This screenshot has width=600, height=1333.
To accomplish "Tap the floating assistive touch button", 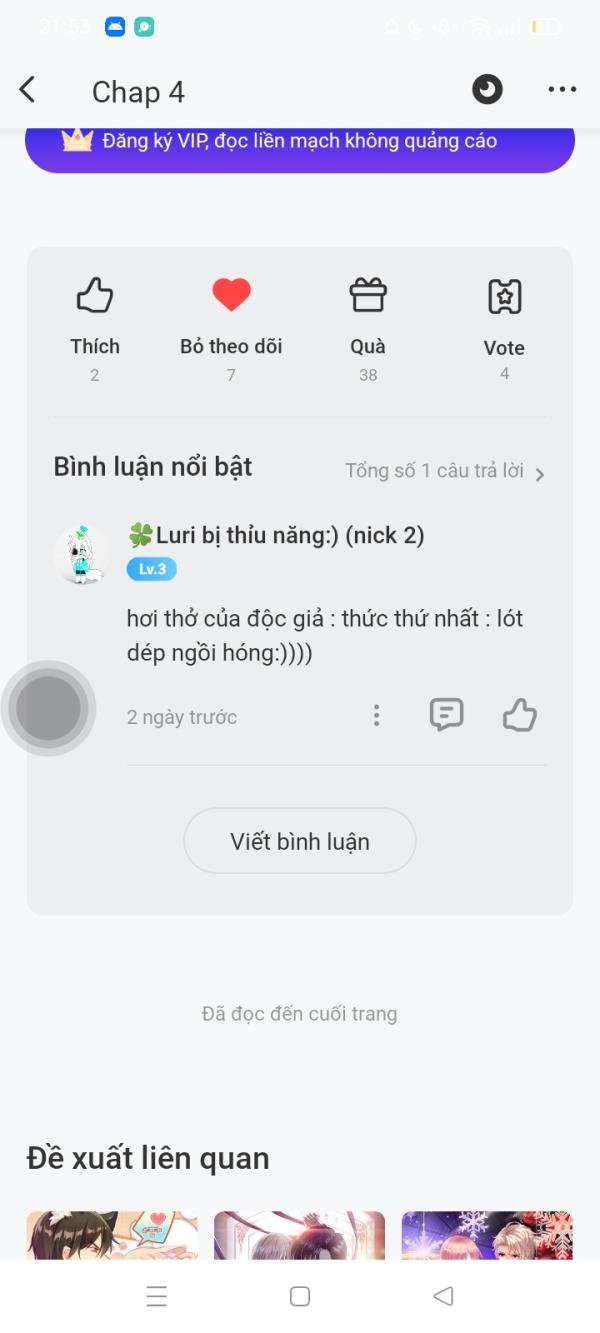I will pyautogui.click(x=48, y=708).
